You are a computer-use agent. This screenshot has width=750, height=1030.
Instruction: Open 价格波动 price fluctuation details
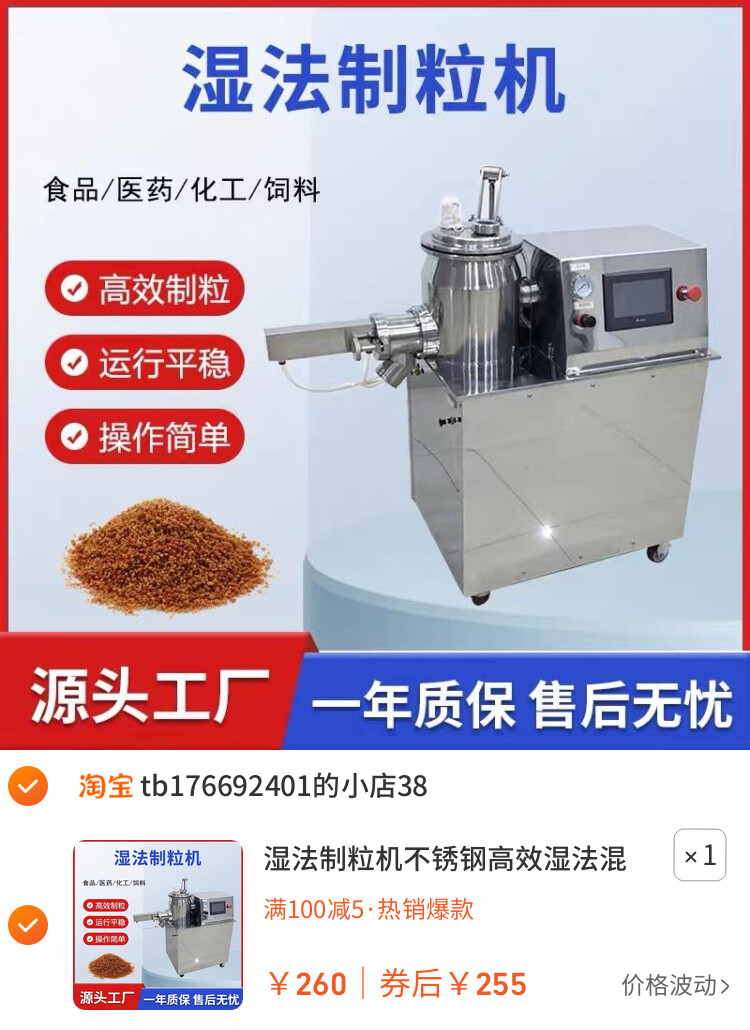(x=675, y=985)
